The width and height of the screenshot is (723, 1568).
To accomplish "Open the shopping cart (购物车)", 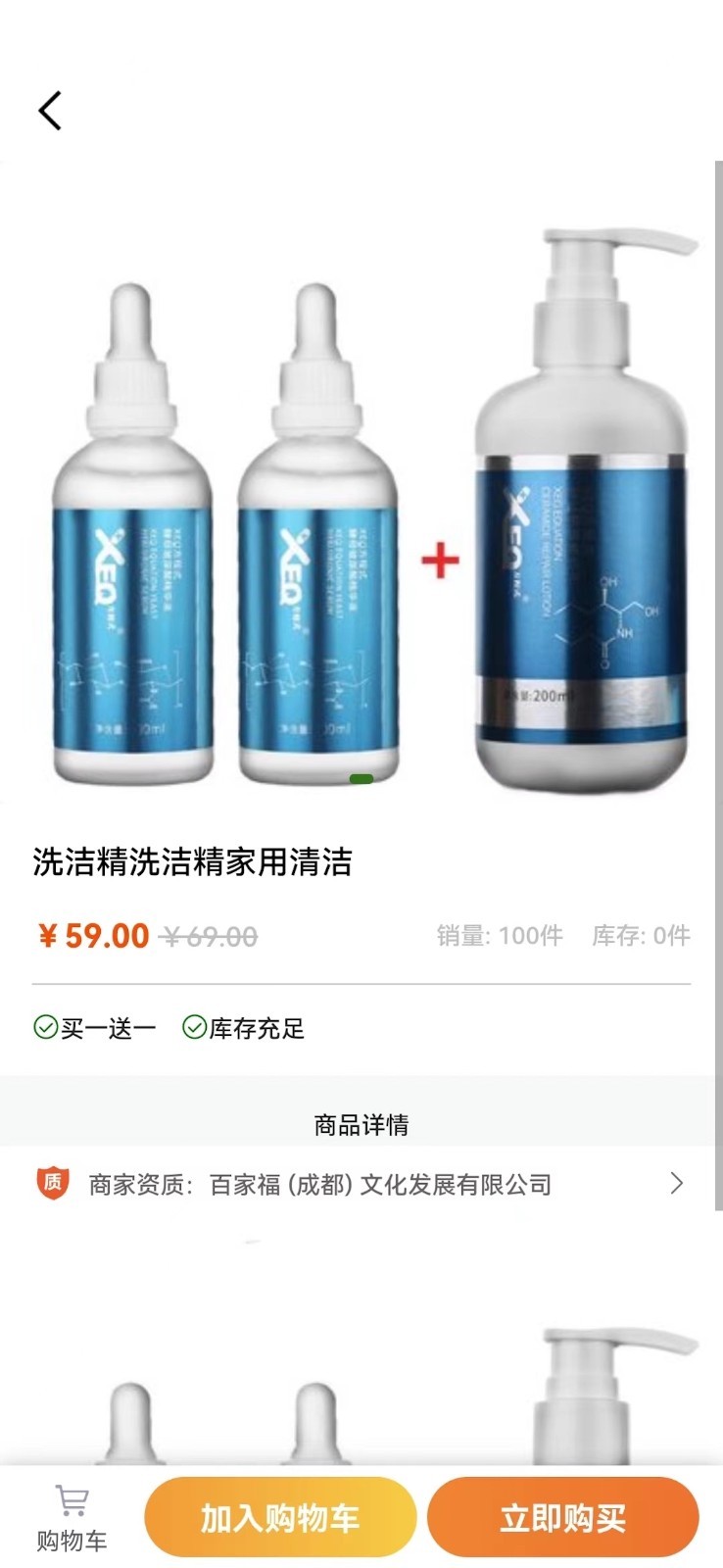I will 72,1518.
